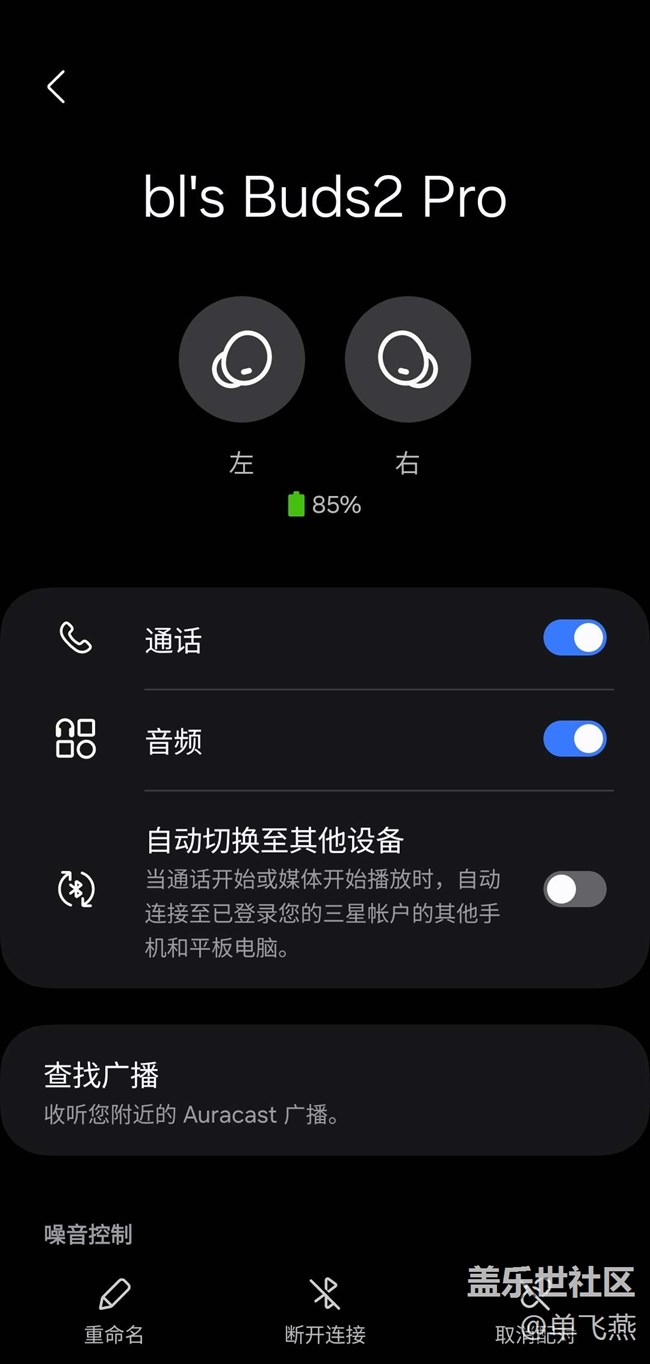Select 断开连接 to disconnect
This screenshot has width=650, height=1364.
click(x=325, y=1311)
